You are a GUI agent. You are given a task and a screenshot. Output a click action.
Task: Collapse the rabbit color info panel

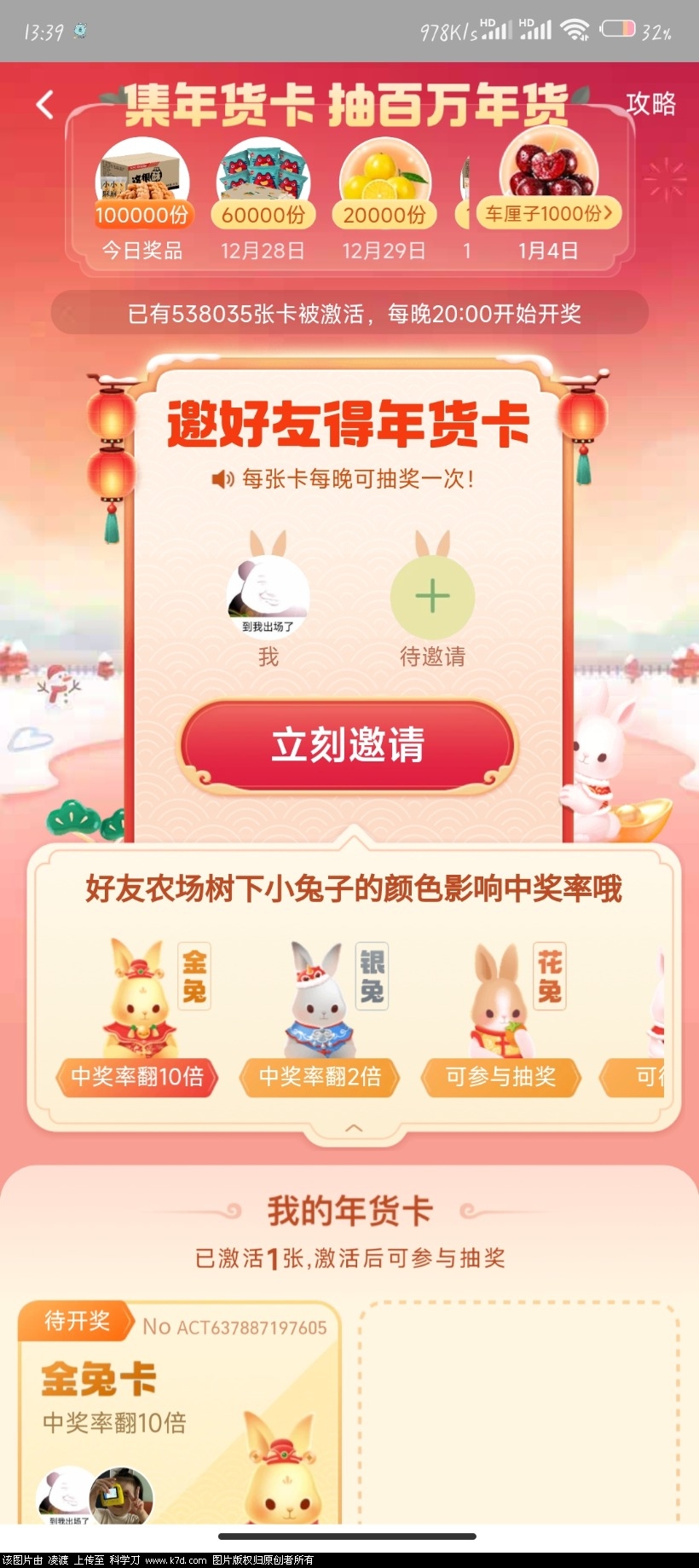(354, 1128)
